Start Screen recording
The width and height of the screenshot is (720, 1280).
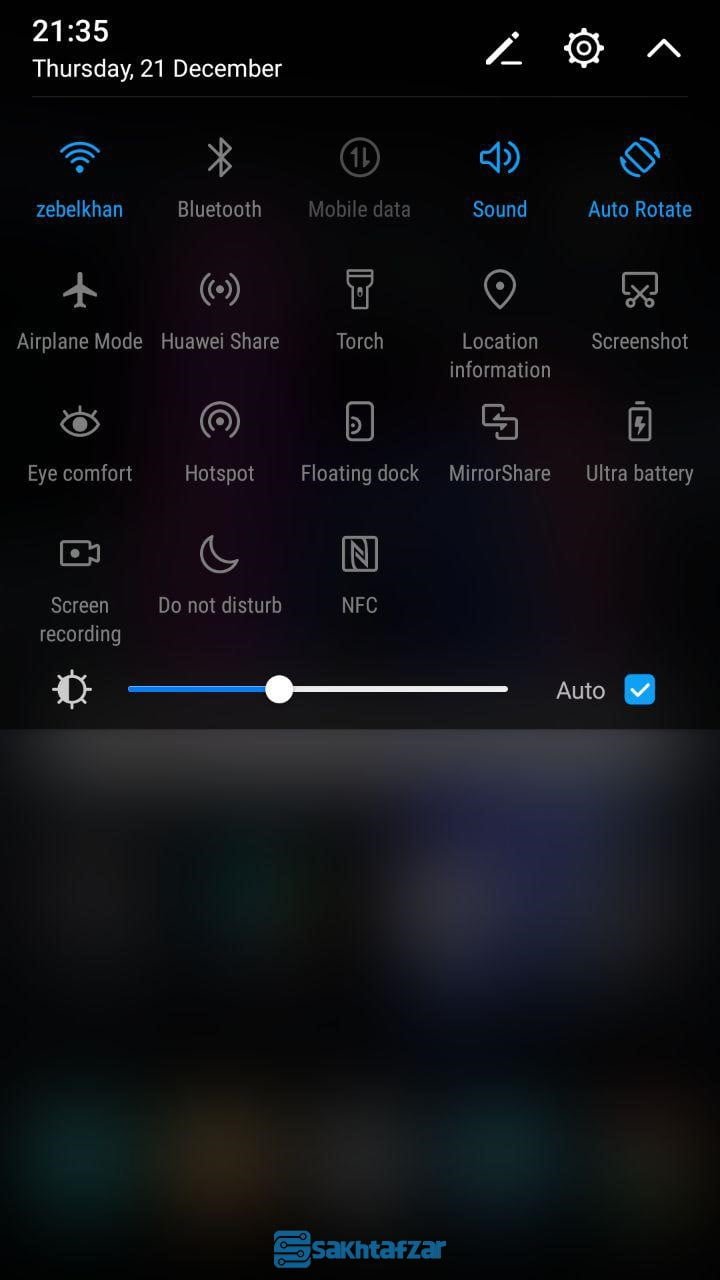click(x=80, y=554)
